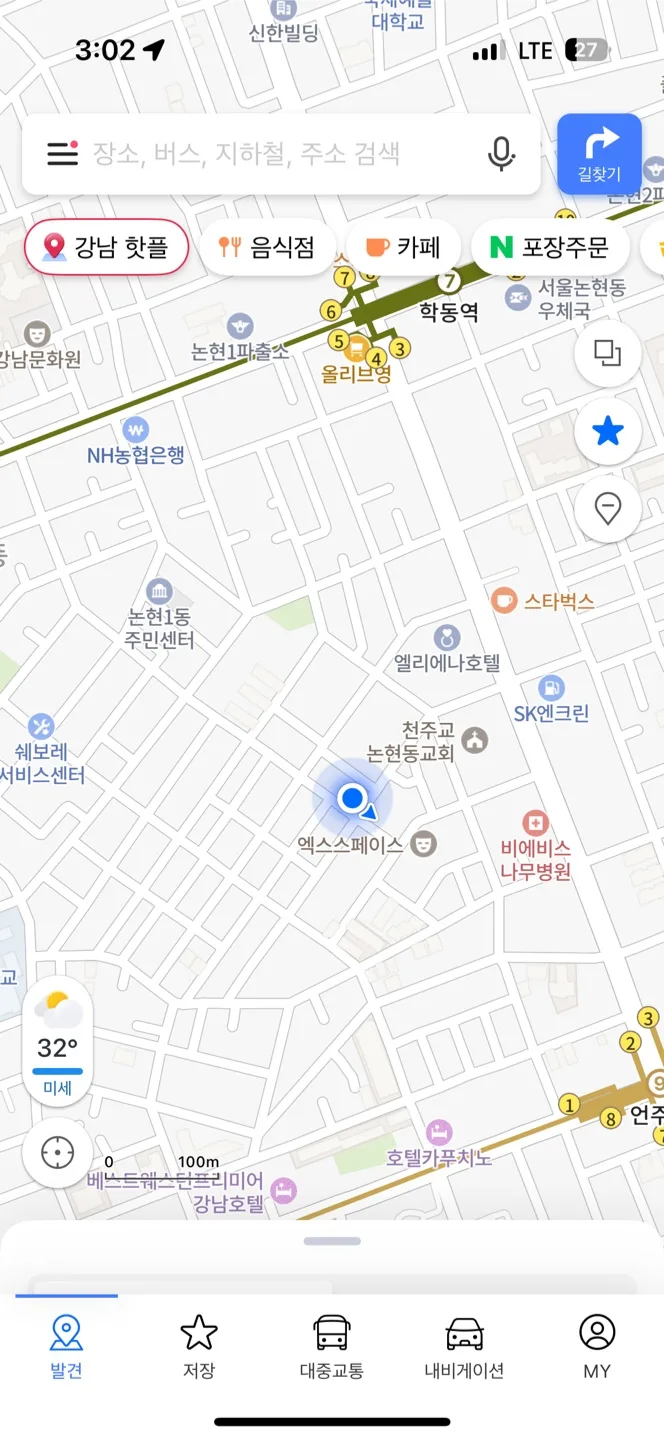
Task: Tap the location pin button
Action: click(608, 509)
